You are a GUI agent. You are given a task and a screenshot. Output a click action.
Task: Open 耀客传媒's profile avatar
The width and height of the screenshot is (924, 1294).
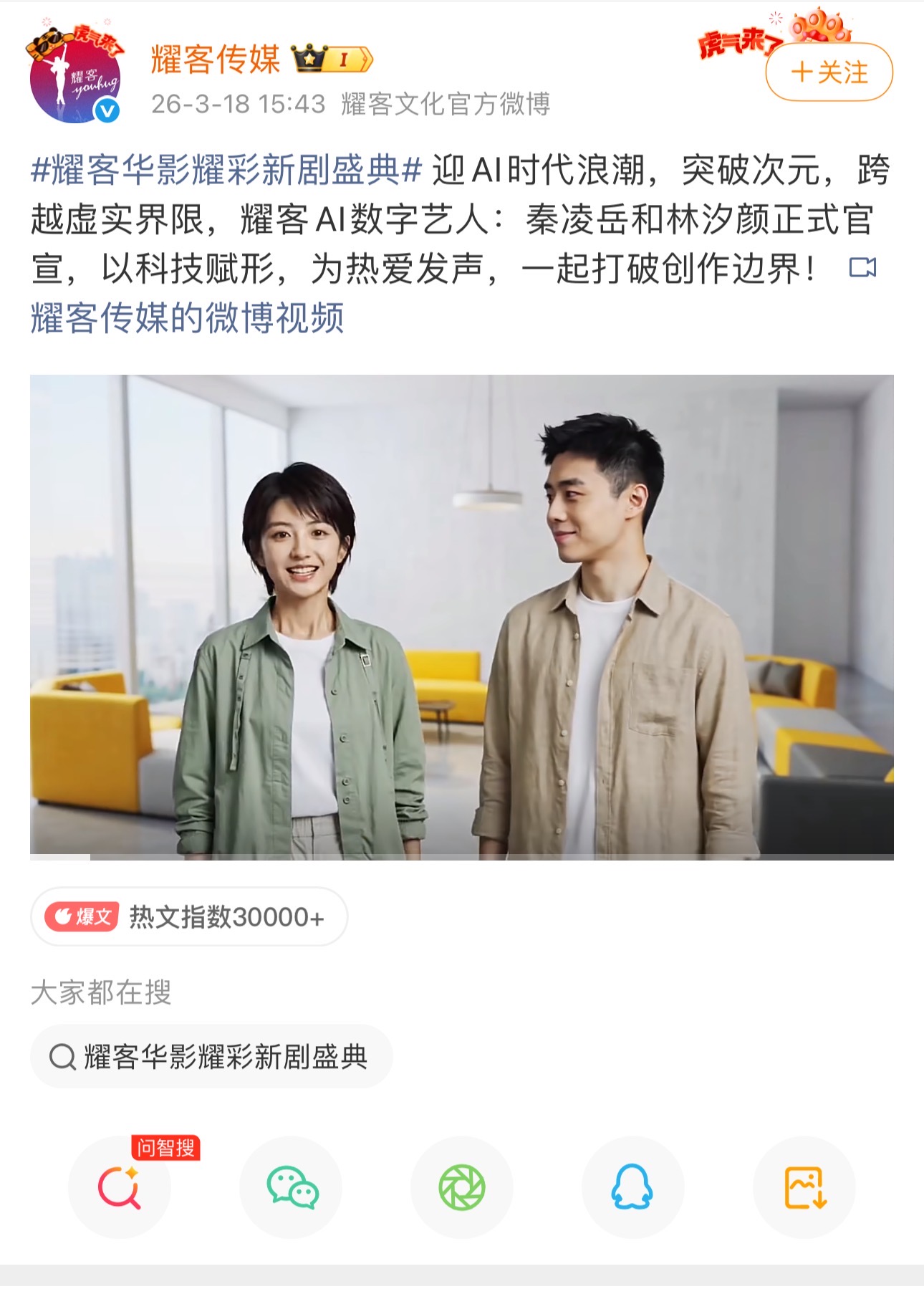point(74,77)
